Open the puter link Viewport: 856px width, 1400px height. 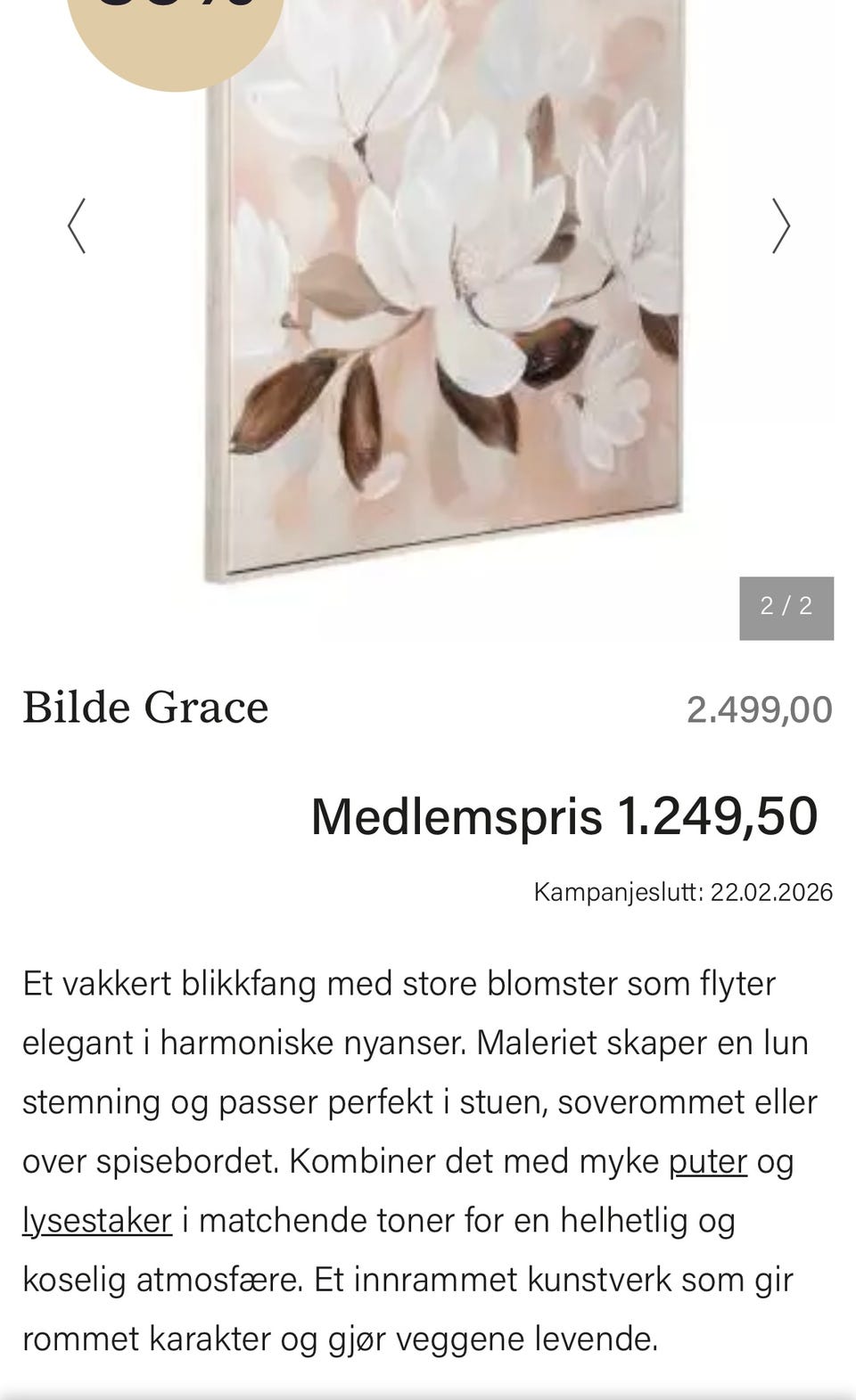tap(708, 1160)
